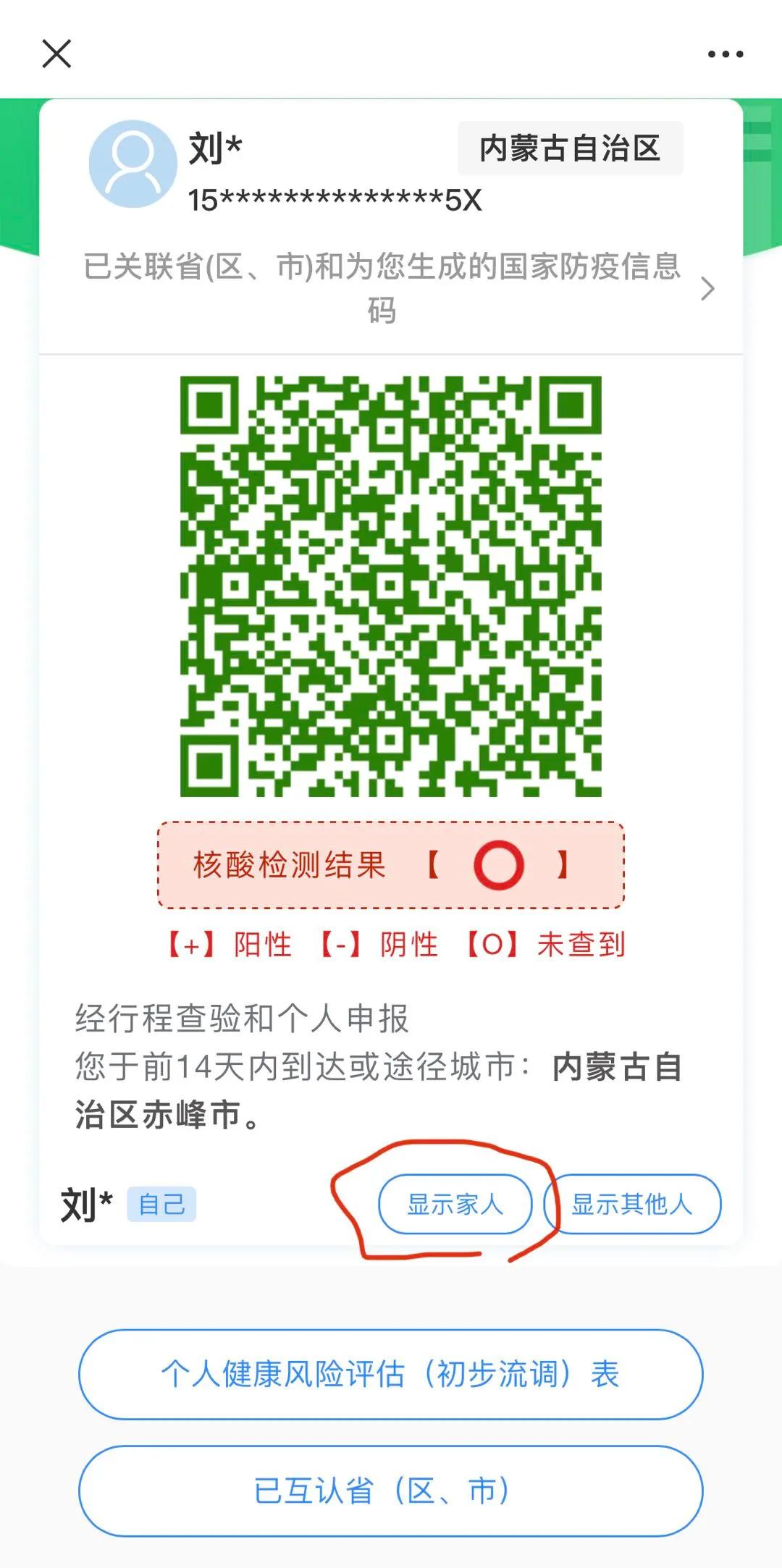Tap the 显示家人 button

455,1204
